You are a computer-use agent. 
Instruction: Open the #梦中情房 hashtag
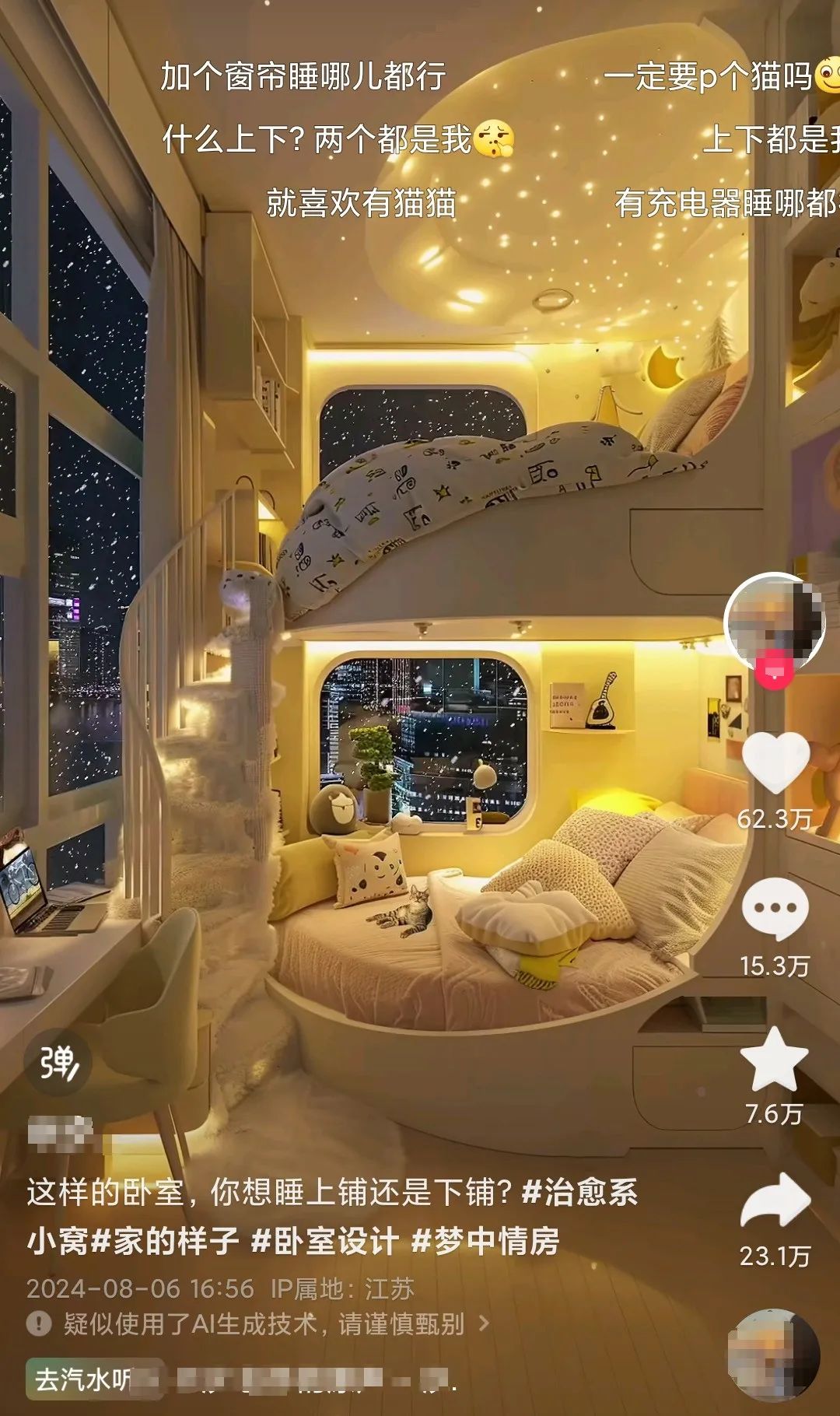(485, 1241)
